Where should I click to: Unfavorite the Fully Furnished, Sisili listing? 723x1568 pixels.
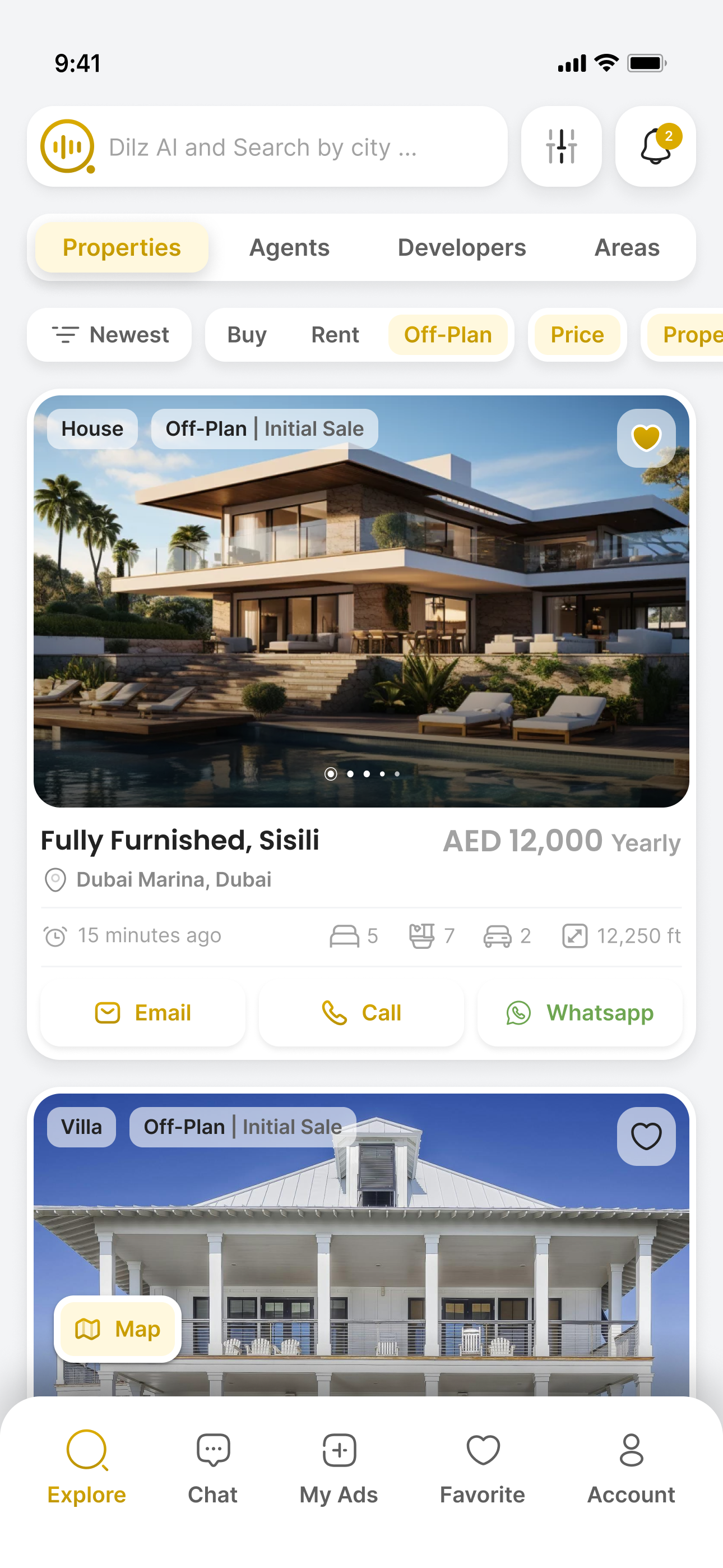pyautogui.click(x=646, y=437)
